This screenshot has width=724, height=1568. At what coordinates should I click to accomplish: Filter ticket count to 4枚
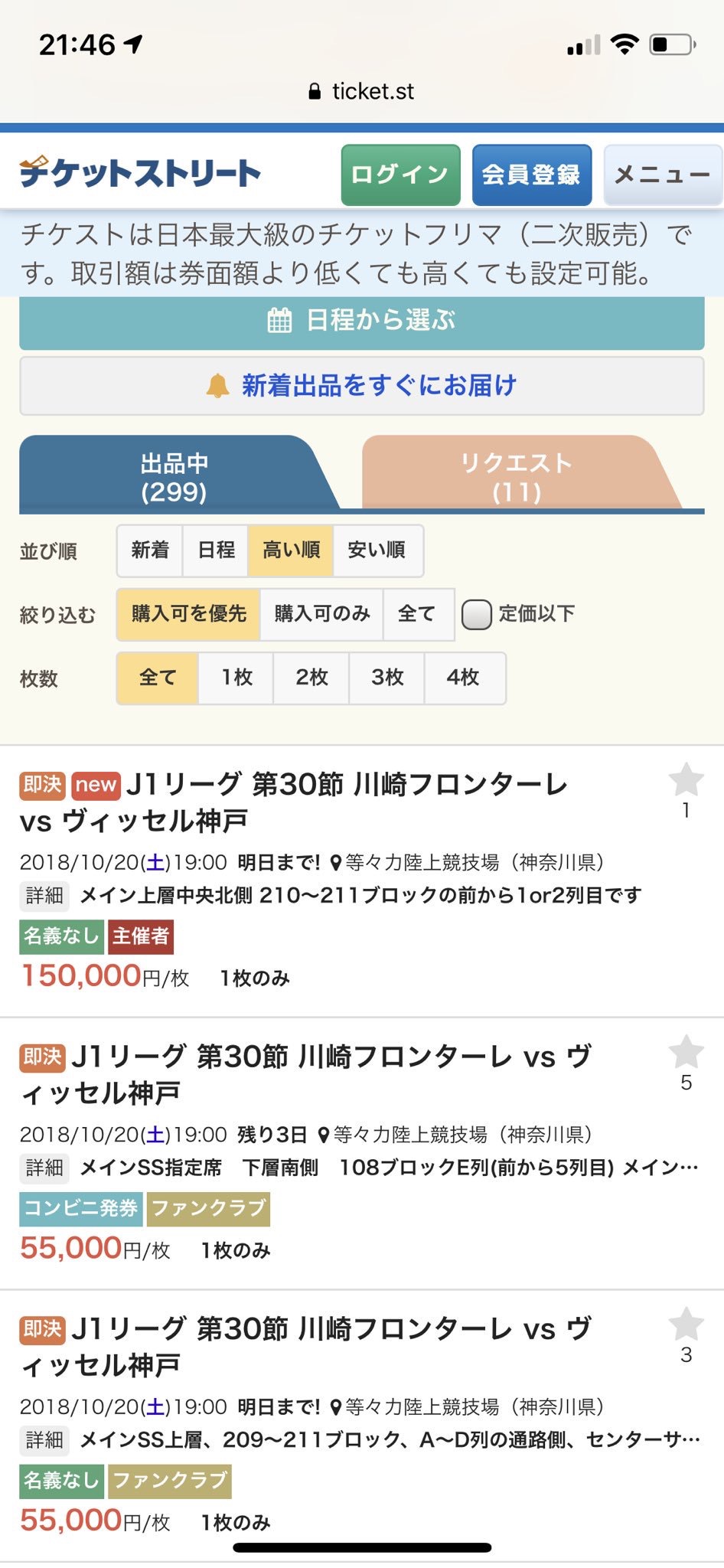tap(464, 678)
